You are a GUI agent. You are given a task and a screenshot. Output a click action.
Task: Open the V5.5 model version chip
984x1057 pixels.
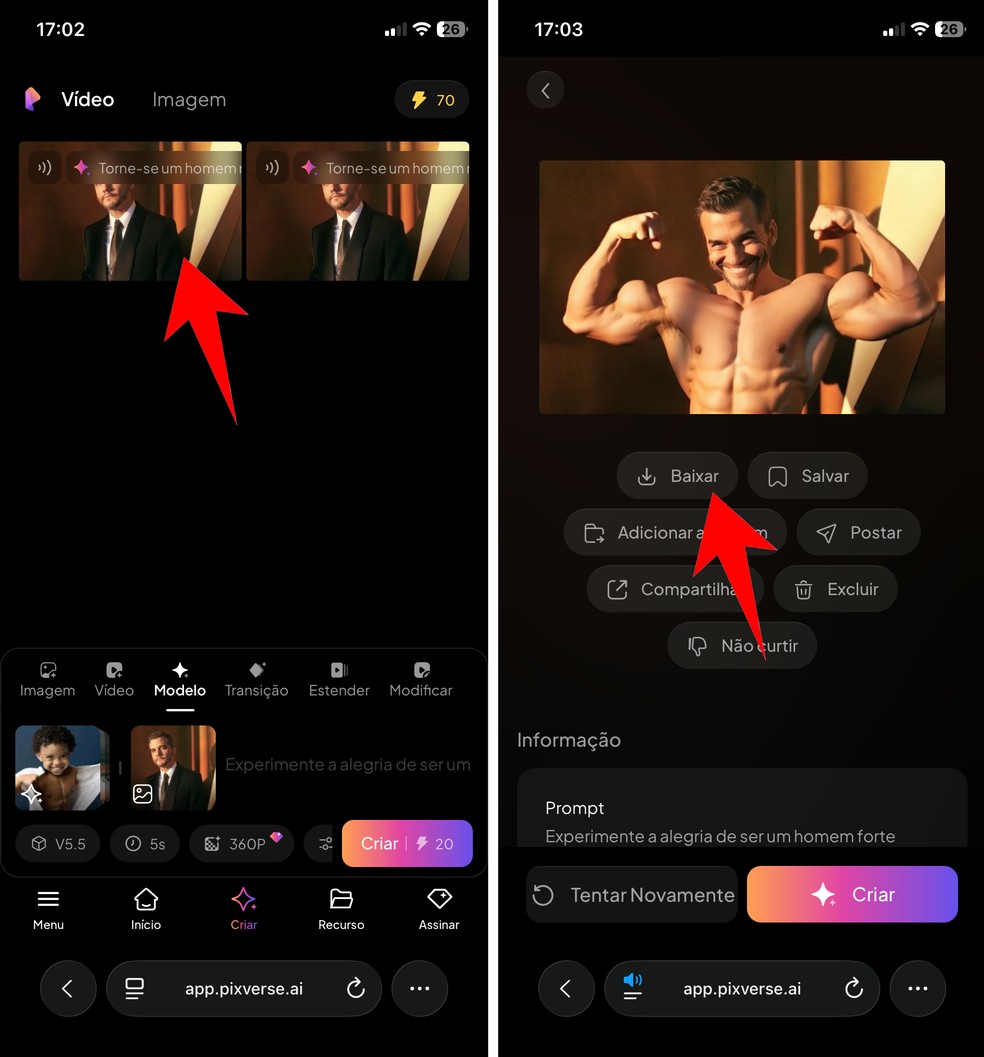58,844
